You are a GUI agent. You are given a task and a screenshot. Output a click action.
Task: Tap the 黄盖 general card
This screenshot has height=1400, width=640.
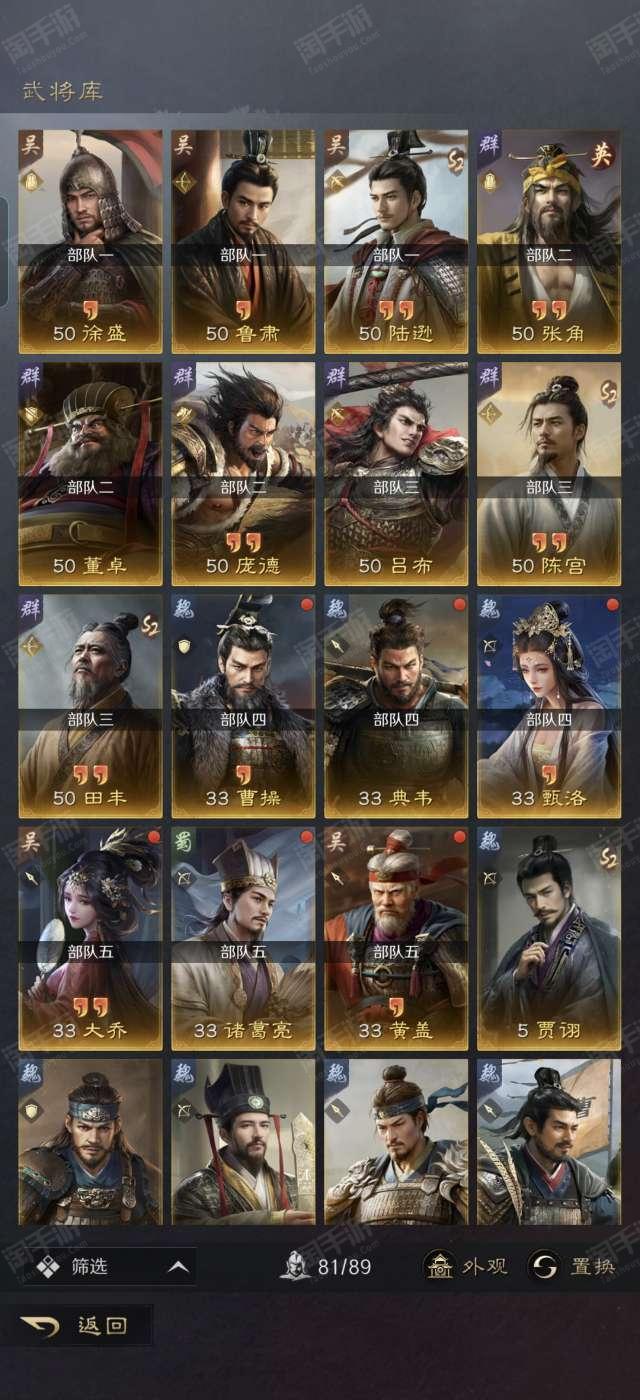[x=396, y=938]
